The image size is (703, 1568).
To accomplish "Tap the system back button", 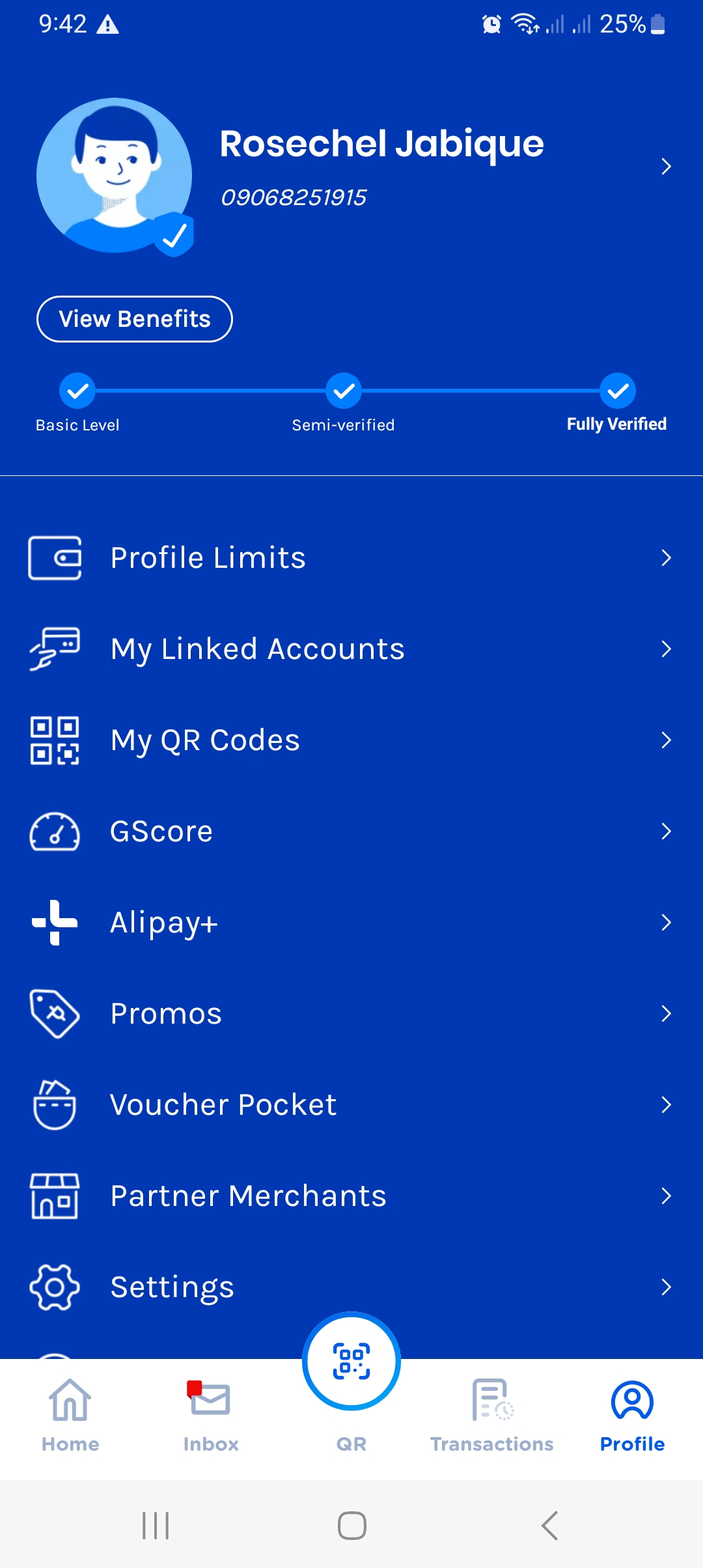I will (549, 1526).
